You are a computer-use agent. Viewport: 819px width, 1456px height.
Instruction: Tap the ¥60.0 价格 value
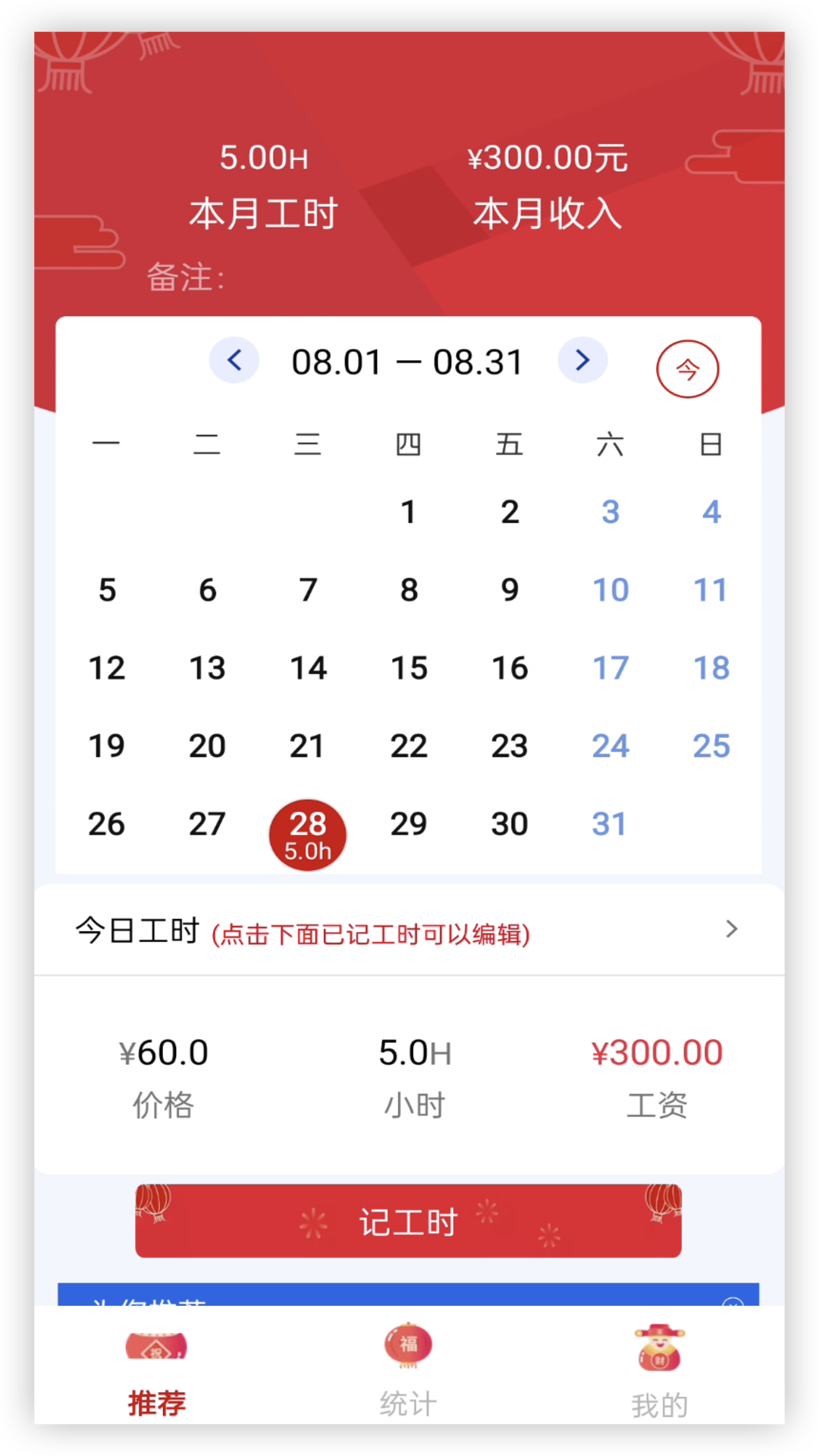pyautogui.click(x=163, y=1052)
